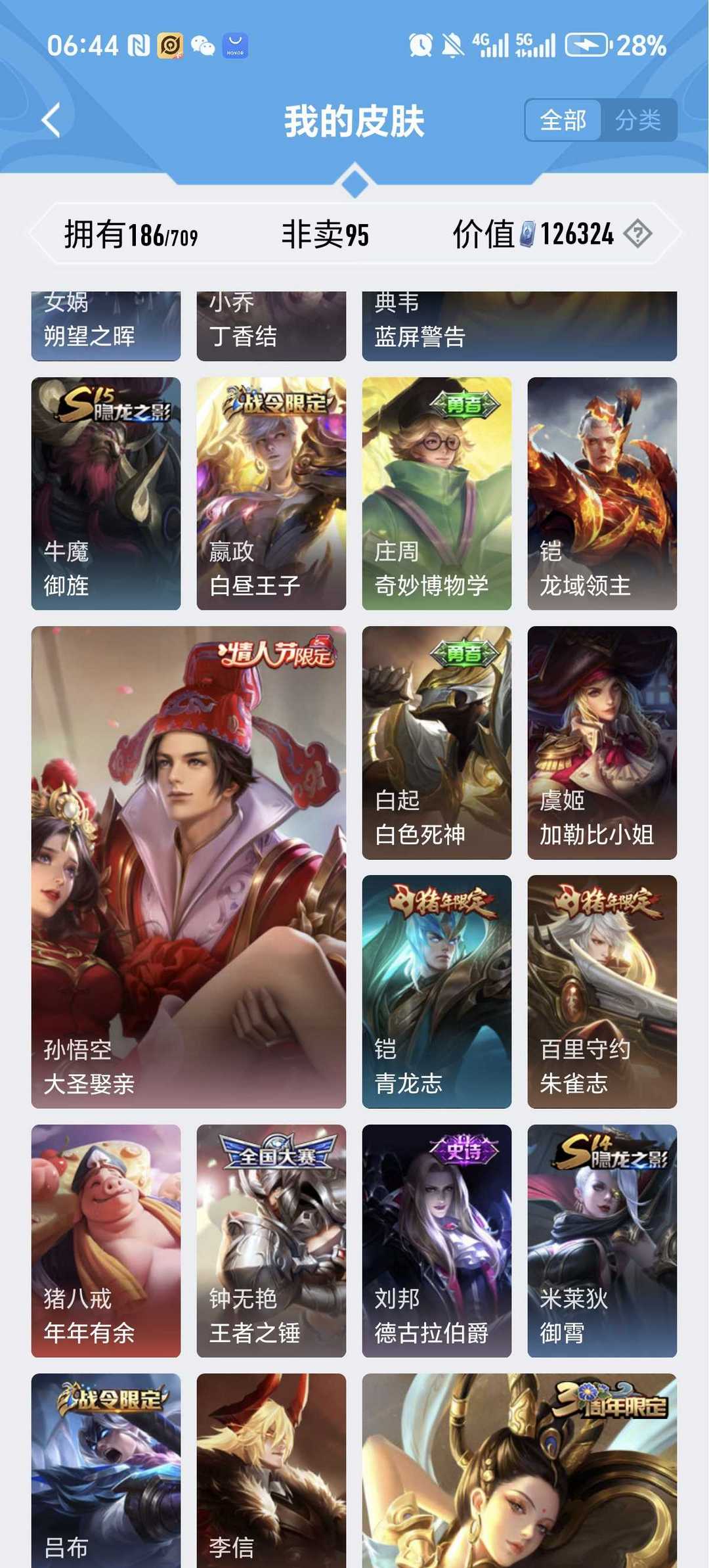709x1568 pixels.
Task: Open 白起 白色死神 skin
Action: coord(437,742)
